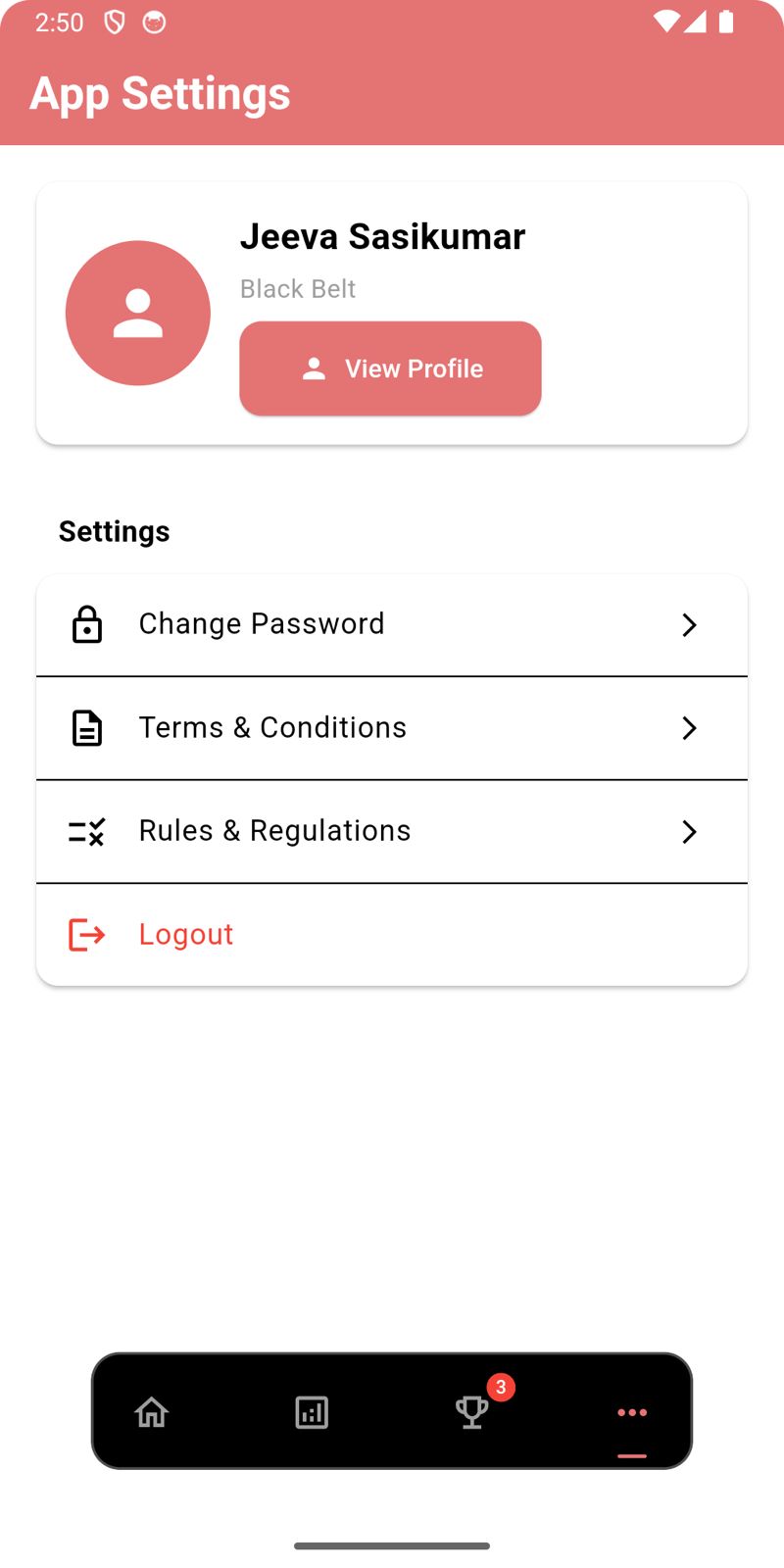Expand the Change Password row chevron
This screenshot has height=1568, width=784.
coord(689,624)
